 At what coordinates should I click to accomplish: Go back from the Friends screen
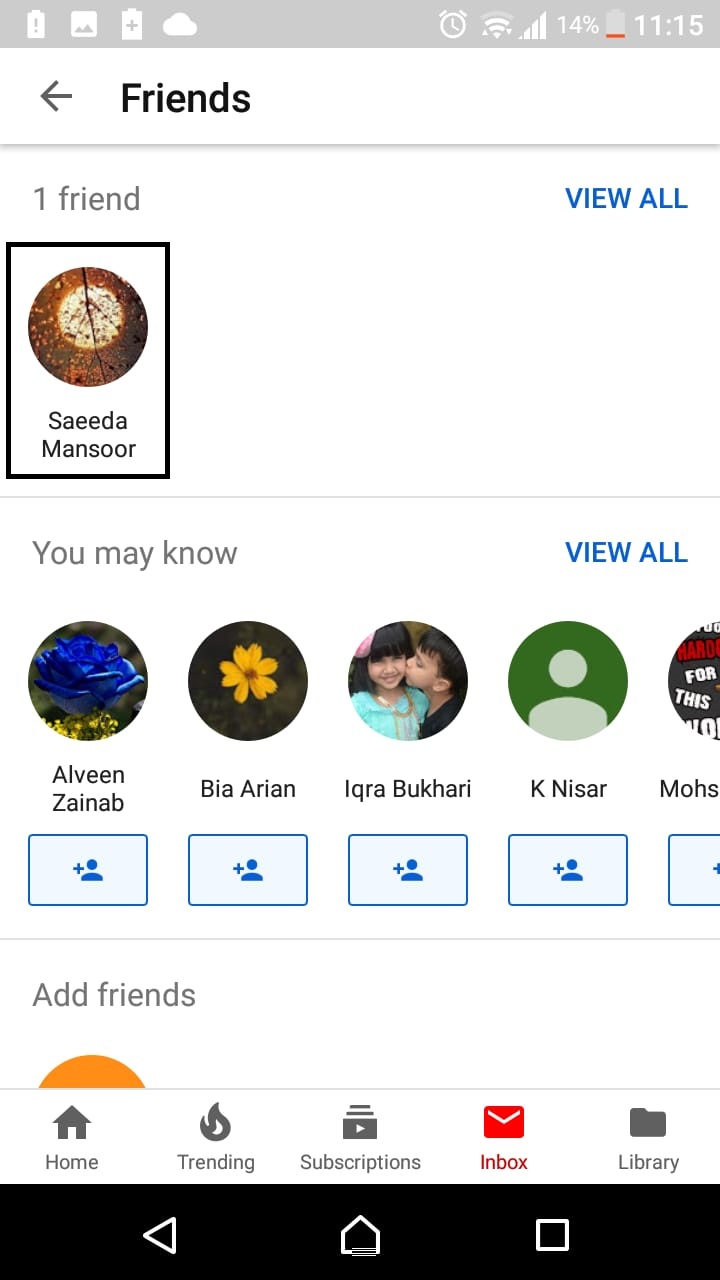(56, 97)
